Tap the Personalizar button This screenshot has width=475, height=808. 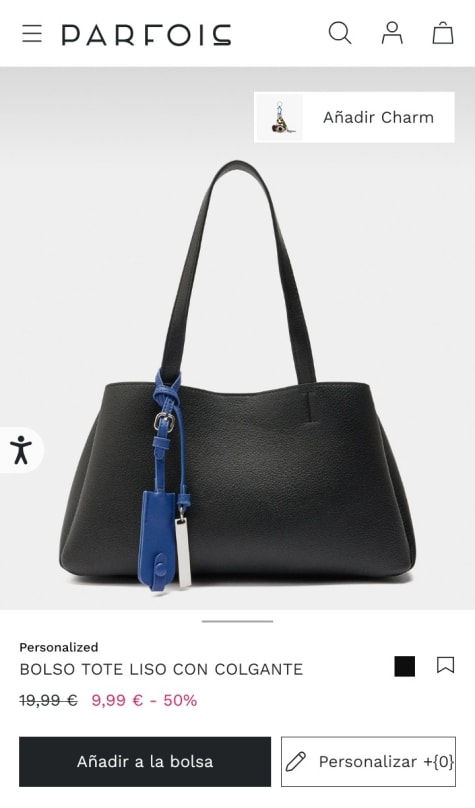pyautogui.click(x=368, y=762)
